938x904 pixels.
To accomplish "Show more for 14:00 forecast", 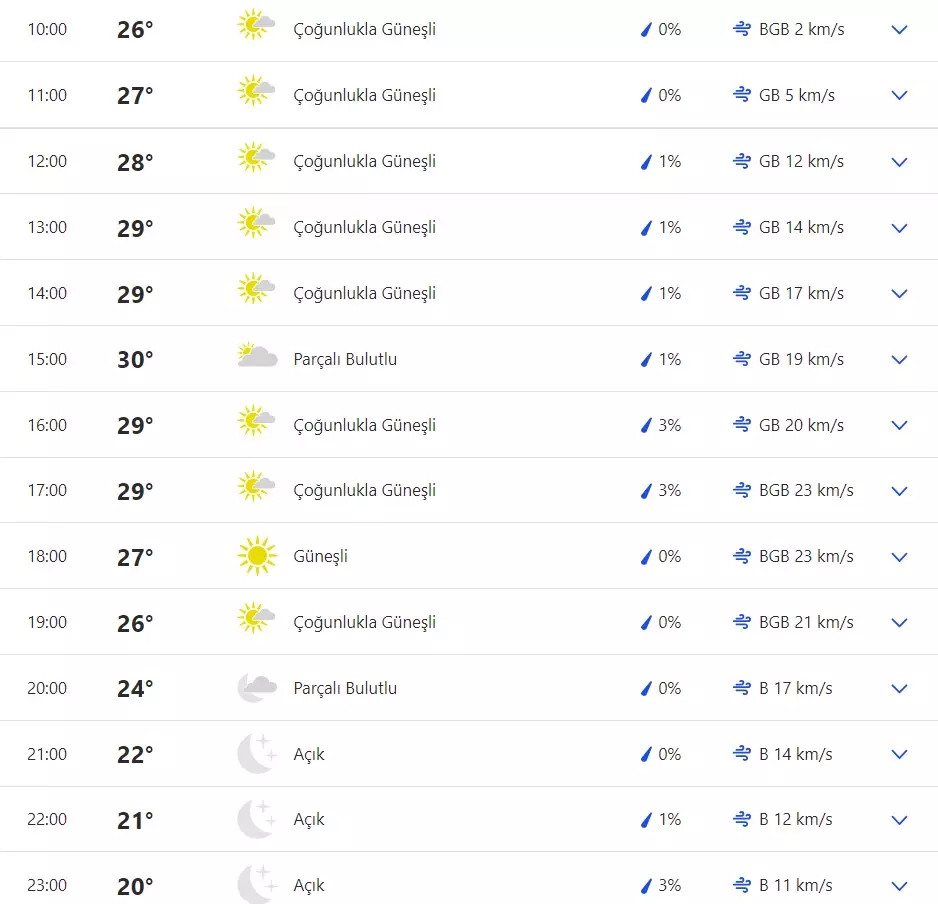I will click(899, 294).
